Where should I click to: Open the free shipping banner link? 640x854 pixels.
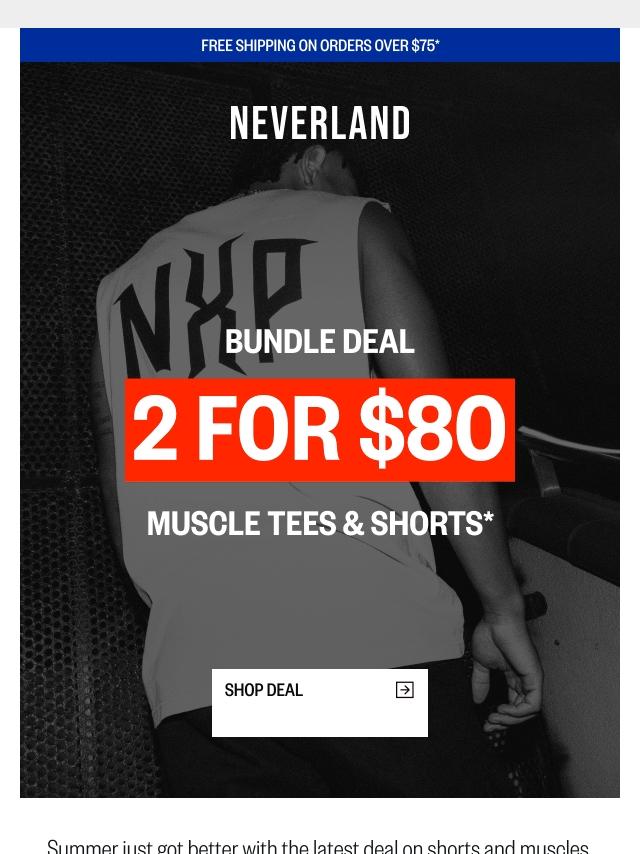point(320,45)
